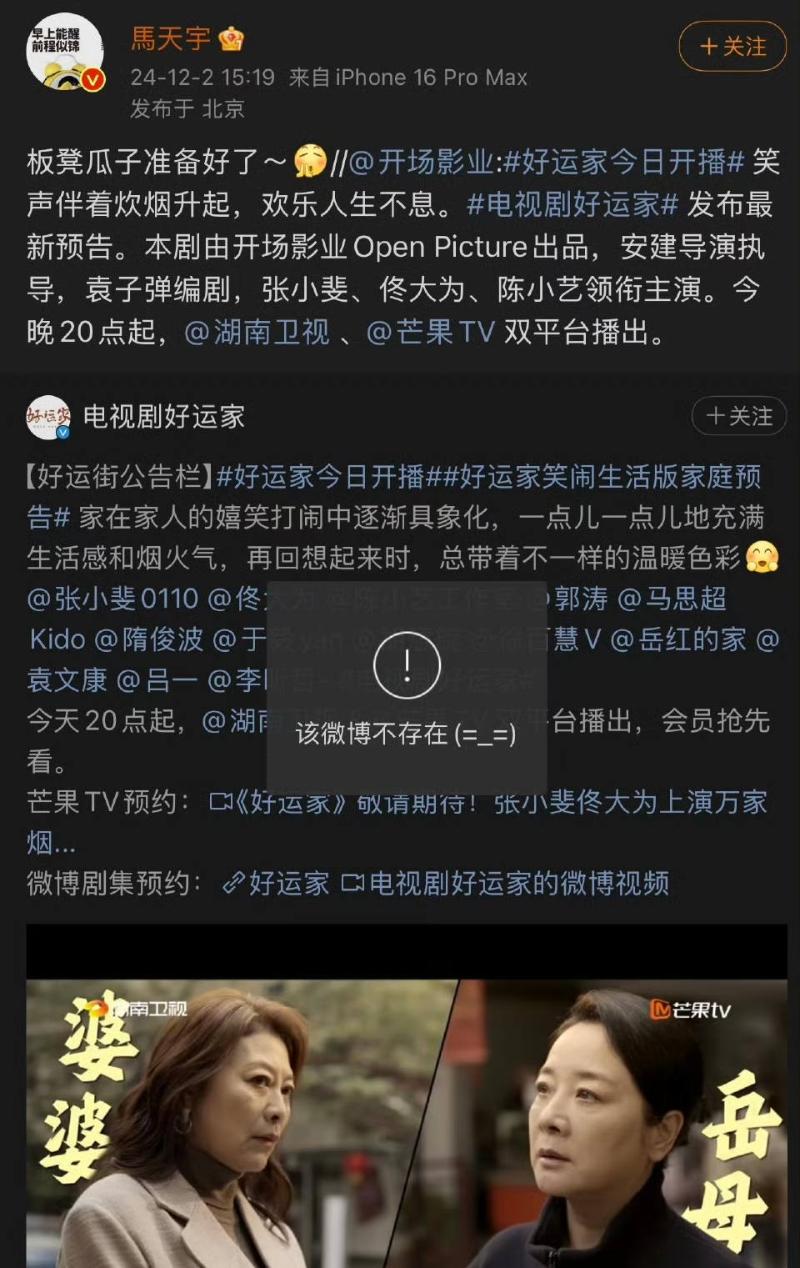The image size is (800, 1268).
Task: Open 馬天宇's profile avatar
Action: coord(63,53)
